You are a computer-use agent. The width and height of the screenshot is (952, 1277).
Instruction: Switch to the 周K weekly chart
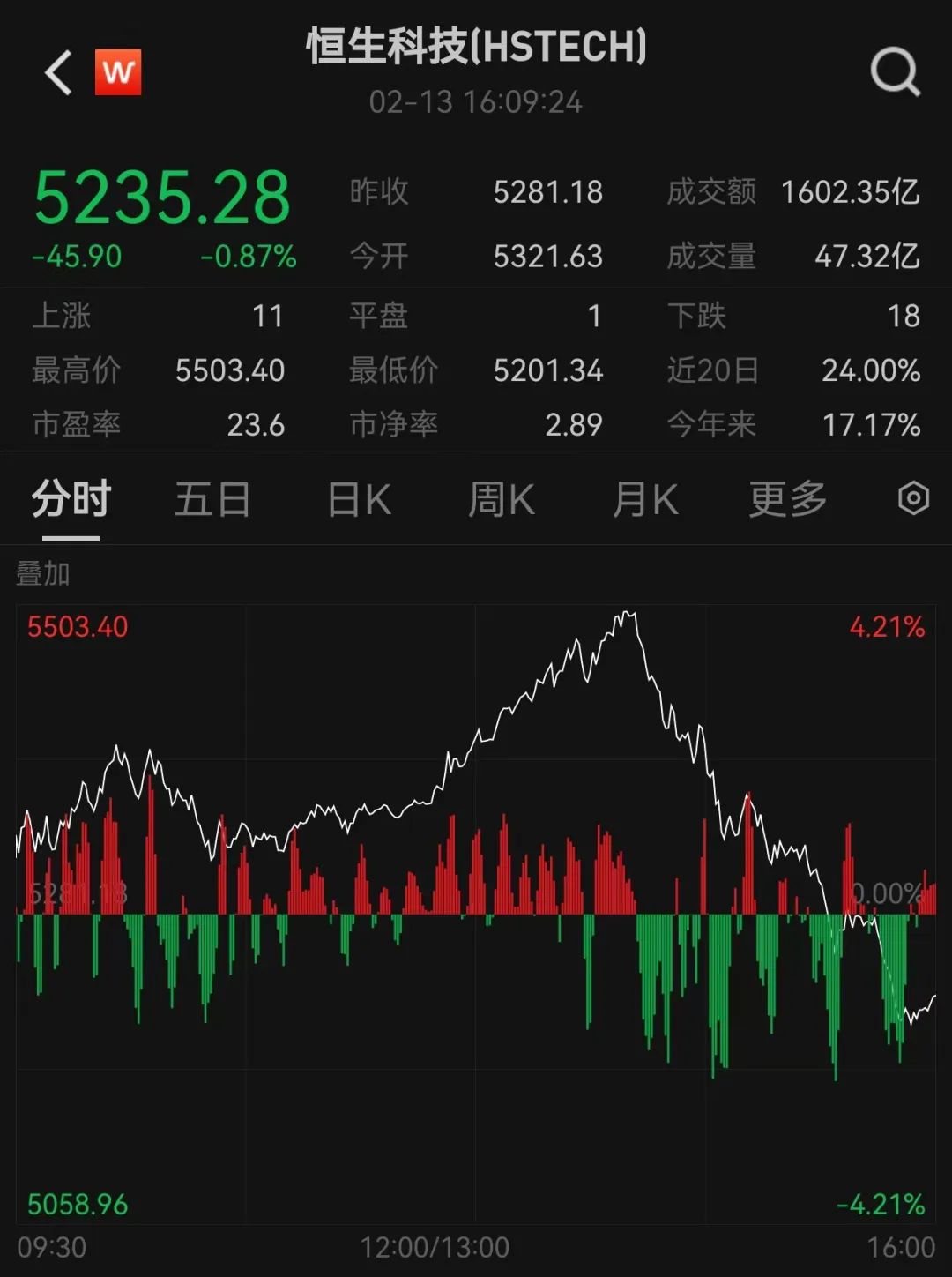[501, 499]
